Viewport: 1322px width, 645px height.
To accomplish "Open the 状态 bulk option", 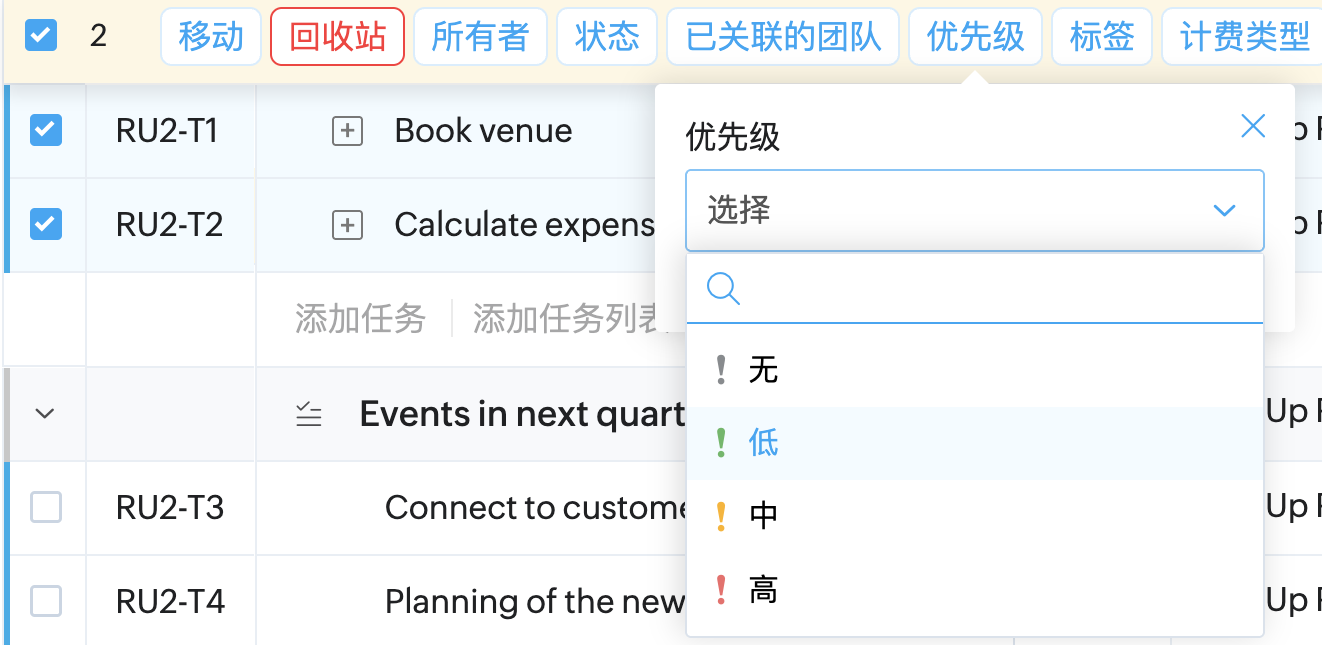I will pos(607,37).
